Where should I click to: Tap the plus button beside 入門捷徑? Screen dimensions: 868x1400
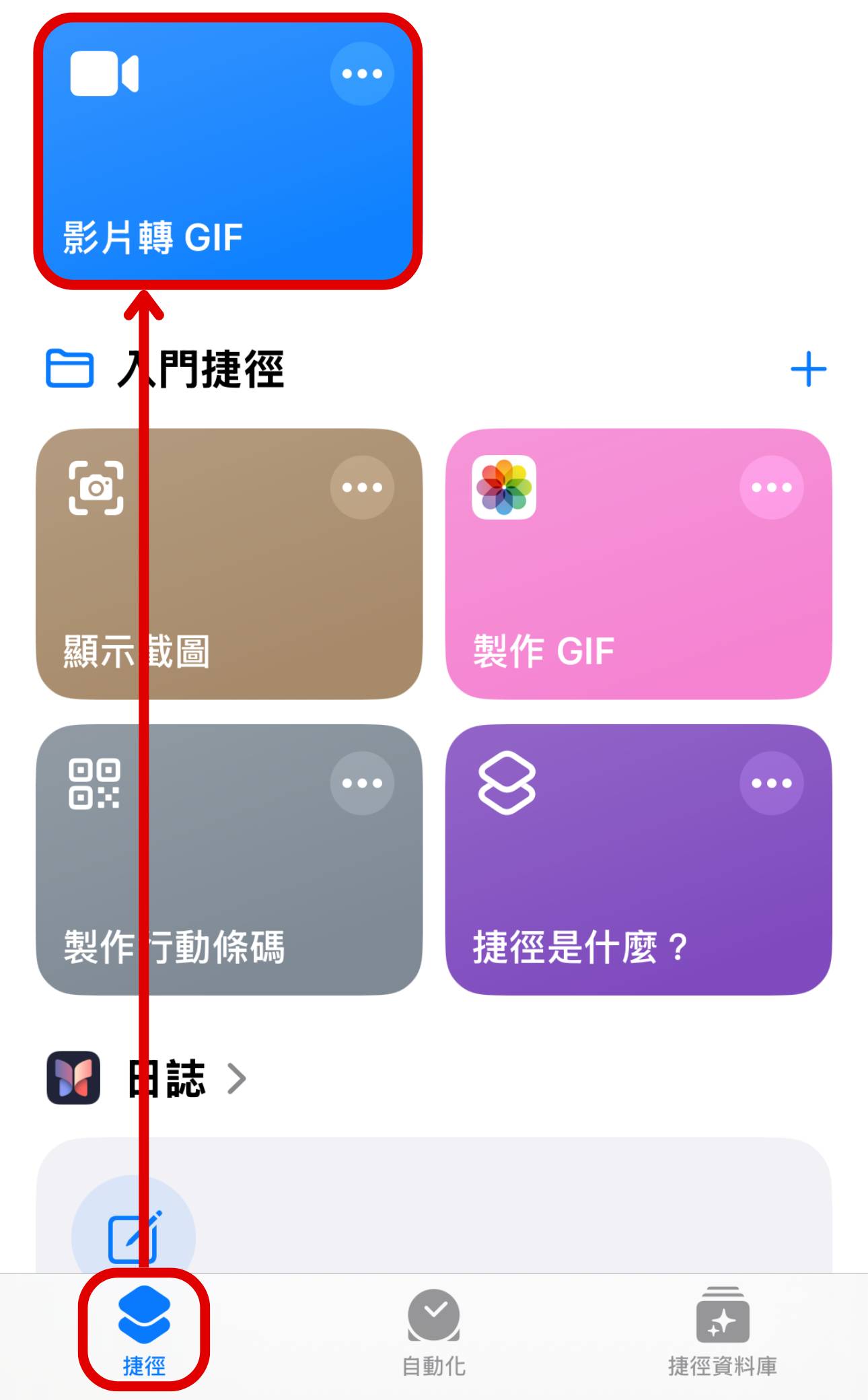tap(809, 369)
